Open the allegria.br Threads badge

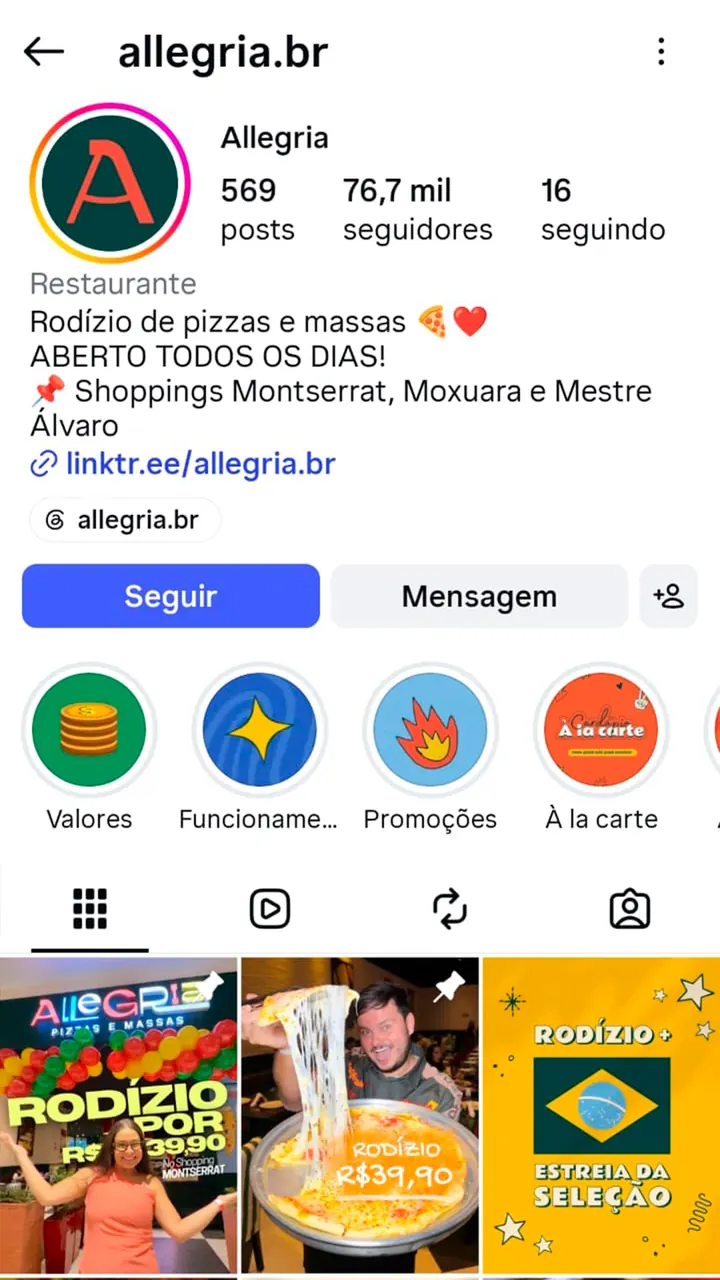124,520
